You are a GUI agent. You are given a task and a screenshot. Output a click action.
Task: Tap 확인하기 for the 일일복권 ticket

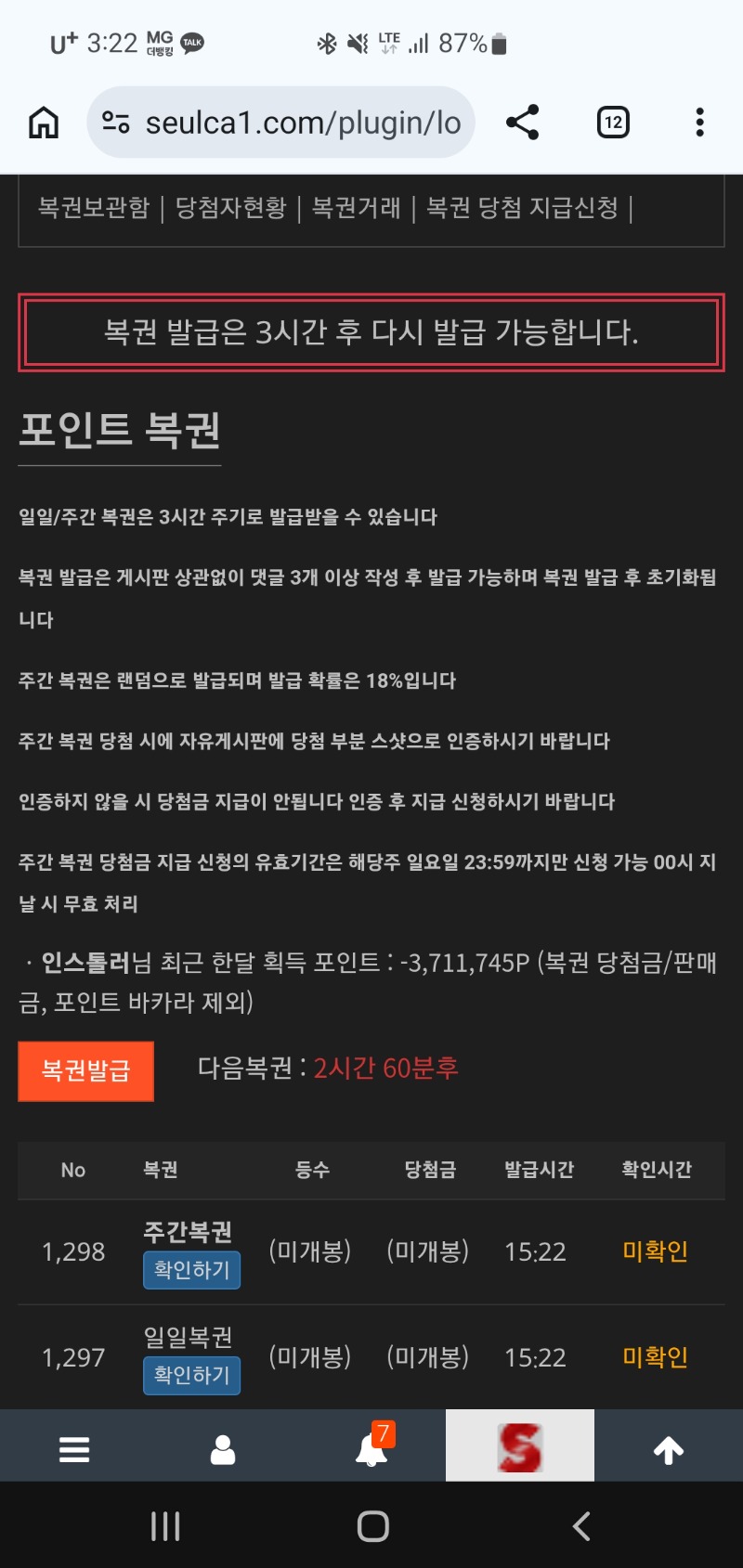(191, 1376)
